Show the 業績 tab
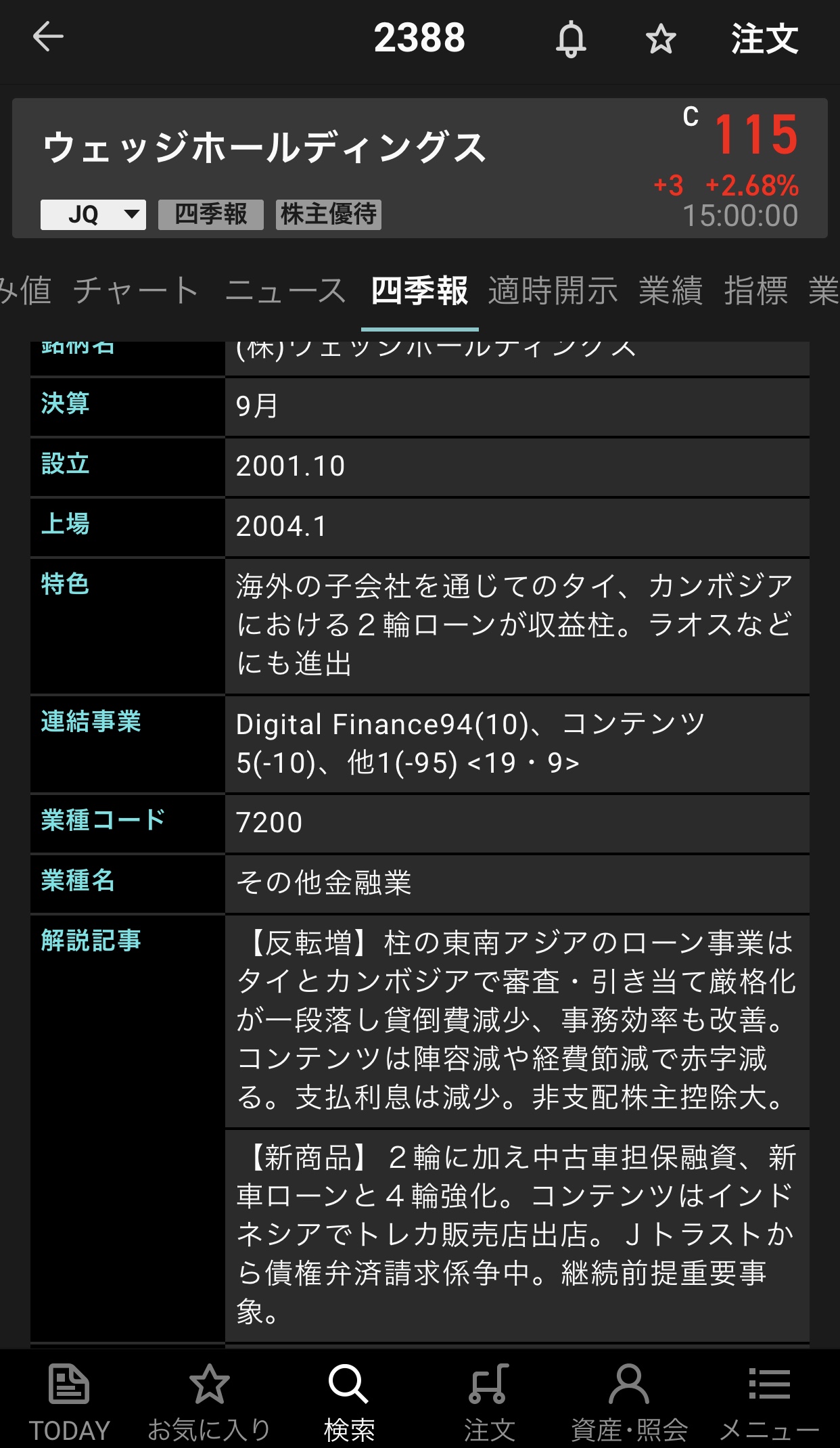 (x=670, y=291)
